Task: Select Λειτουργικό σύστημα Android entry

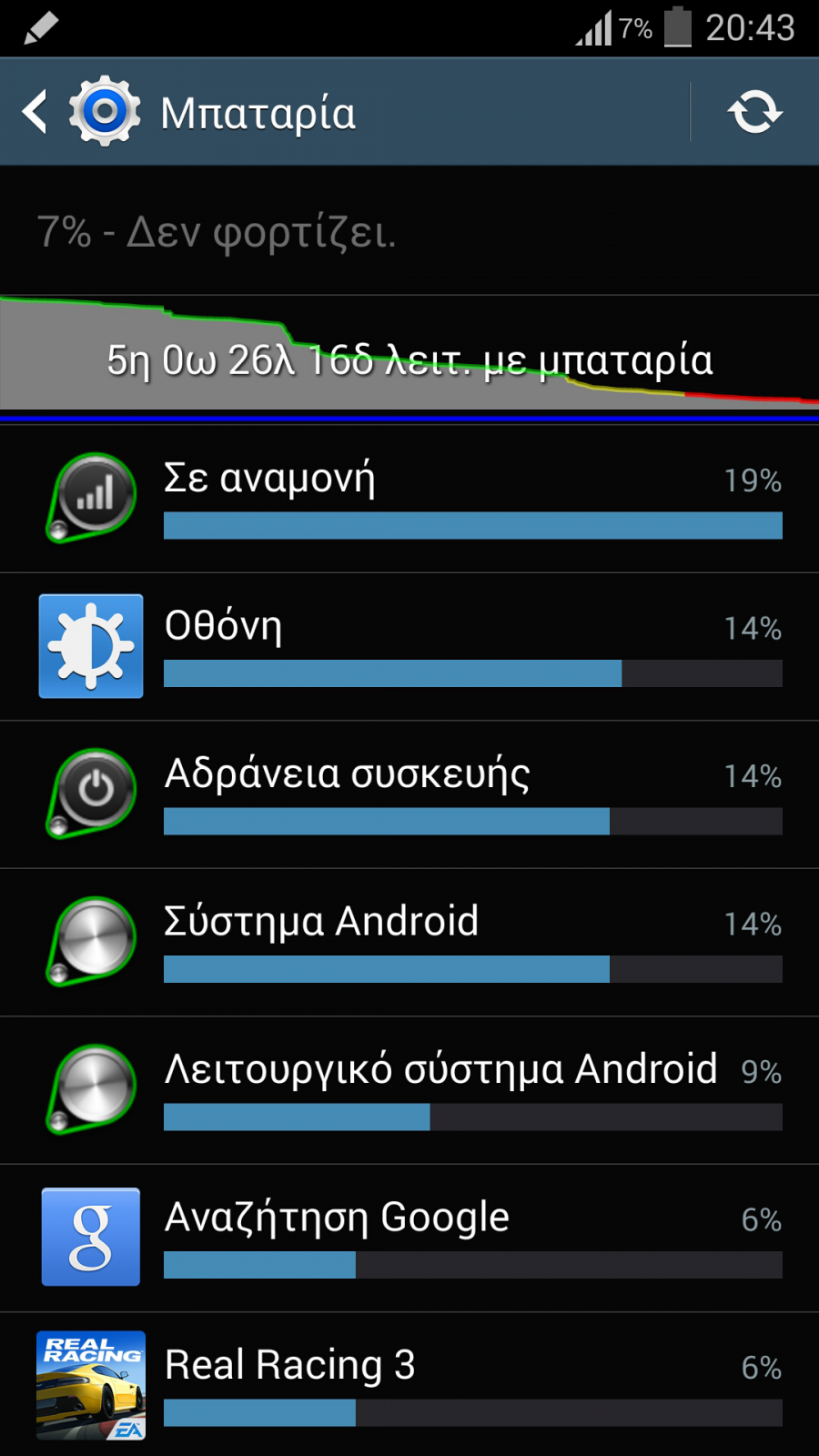Action: tap(409, 1090)
